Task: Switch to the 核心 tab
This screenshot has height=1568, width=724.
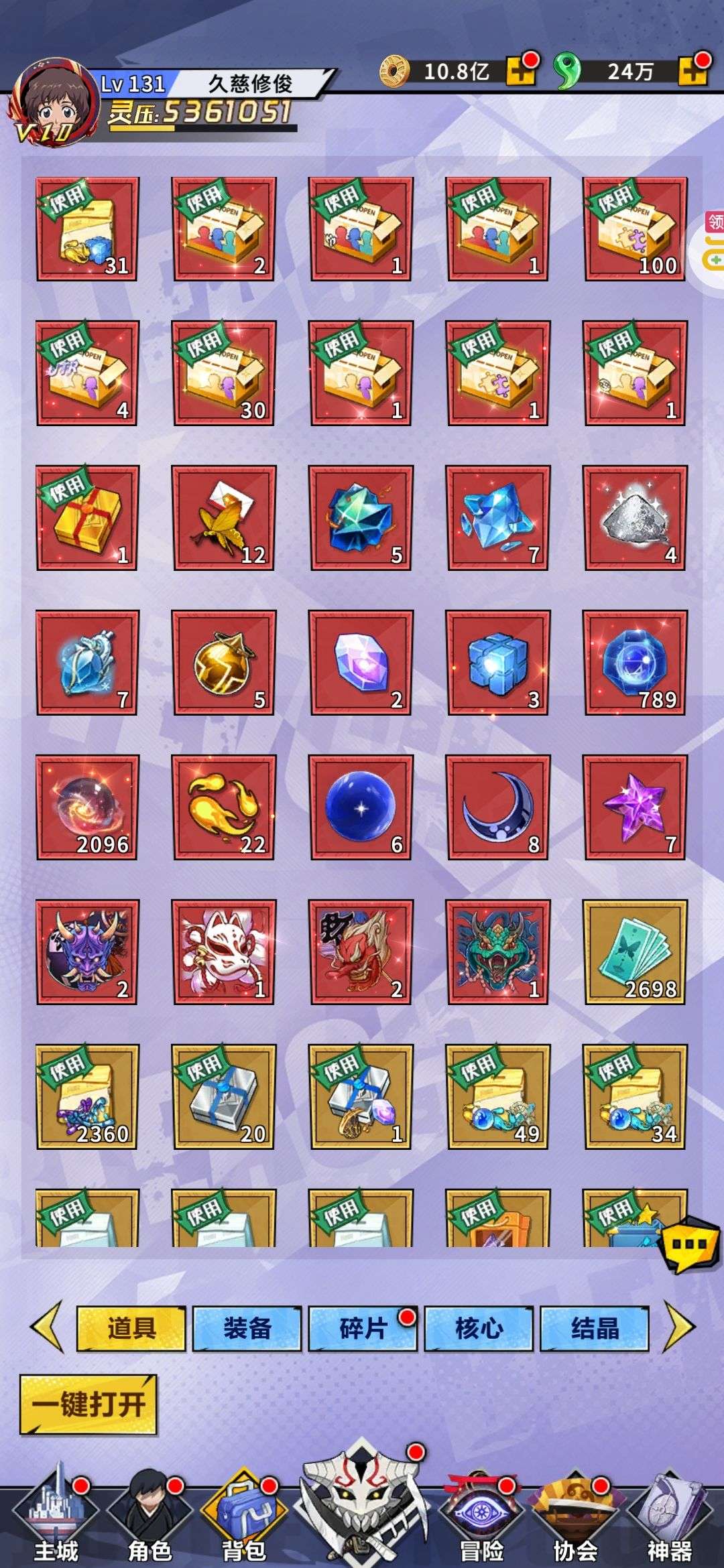Action: (479, 1327)
